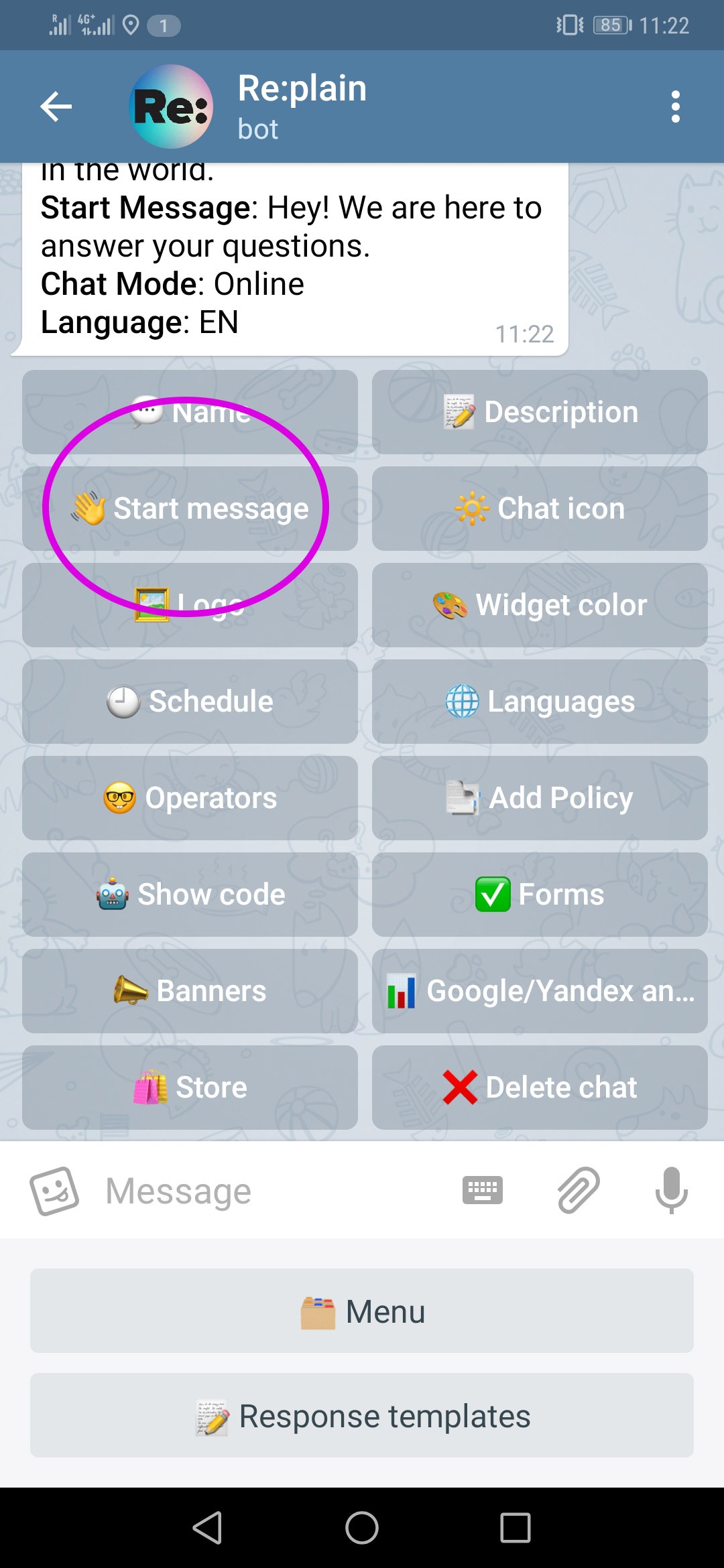Open Response templates
The height and width of the screenshot is (1568, 724).
point(362,1416)
